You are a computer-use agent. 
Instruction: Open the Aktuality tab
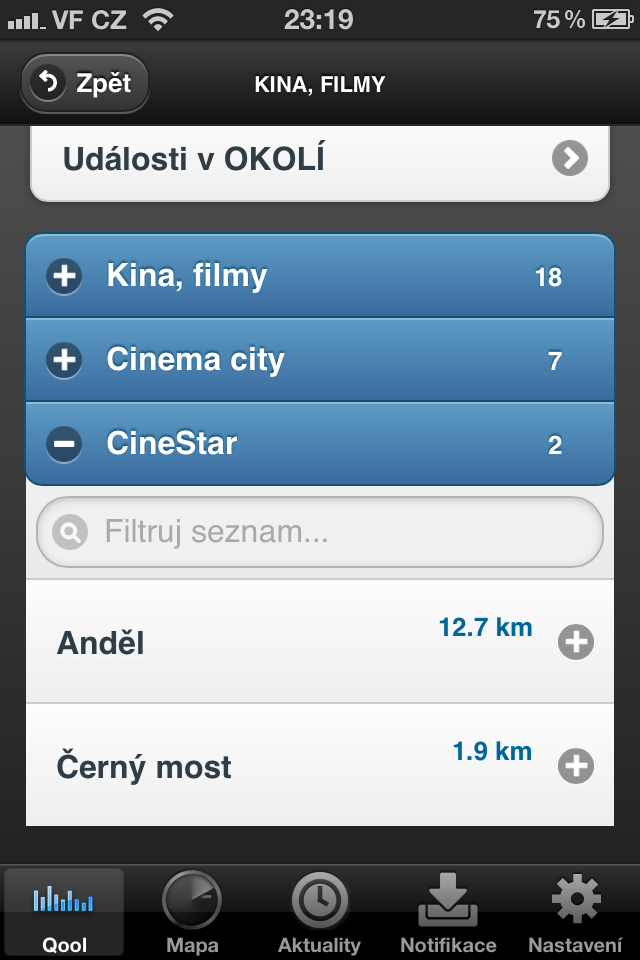319,912
